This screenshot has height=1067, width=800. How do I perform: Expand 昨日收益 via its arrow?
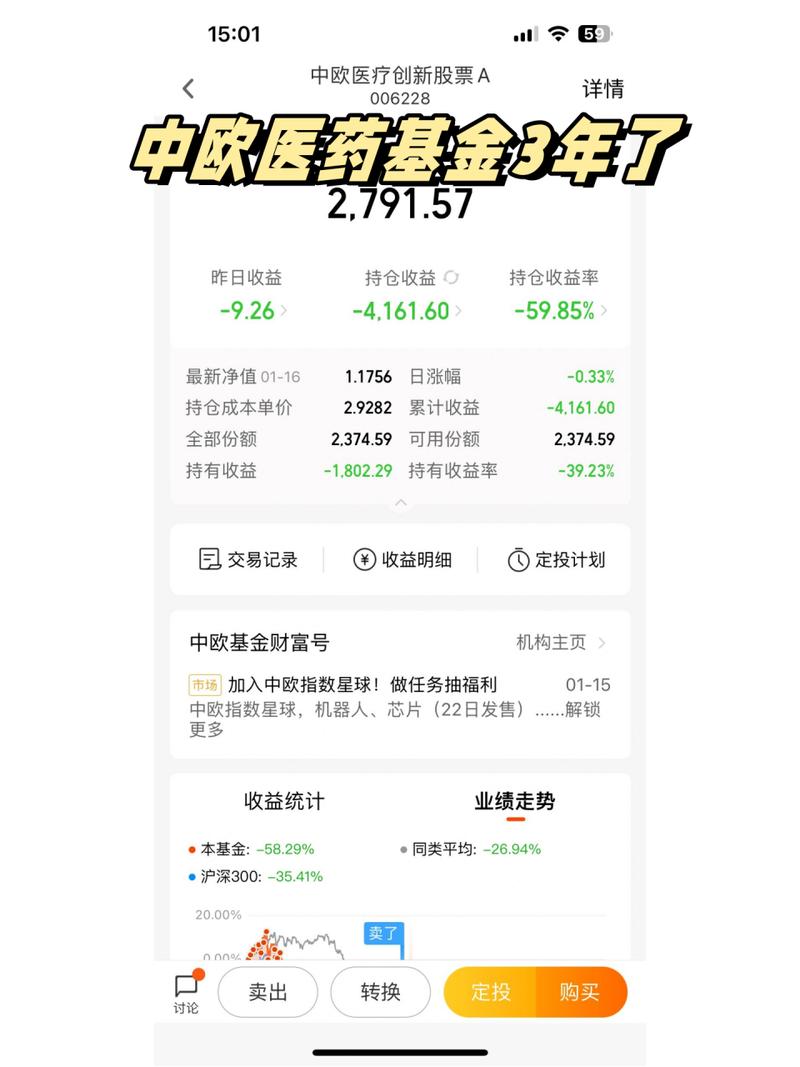pyautogui.click(x=283, y=311)
